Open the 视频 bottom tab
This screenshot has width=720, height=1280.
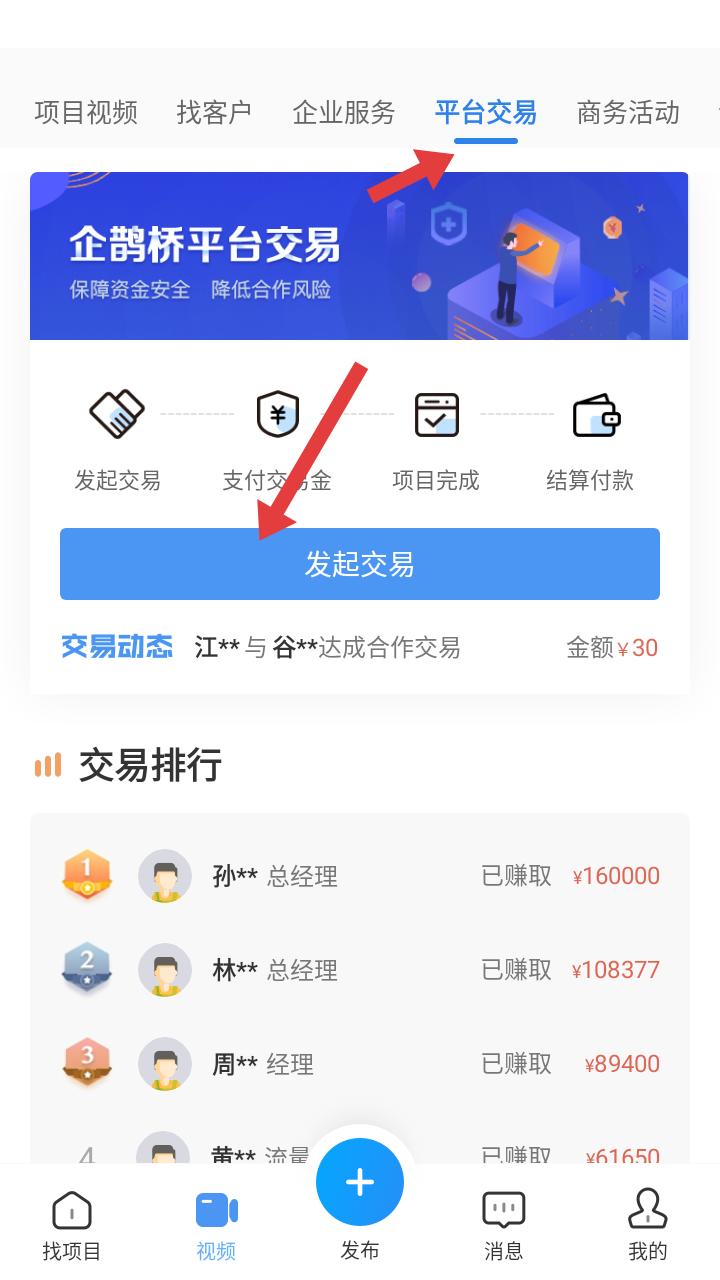(x=216, y=1224)
